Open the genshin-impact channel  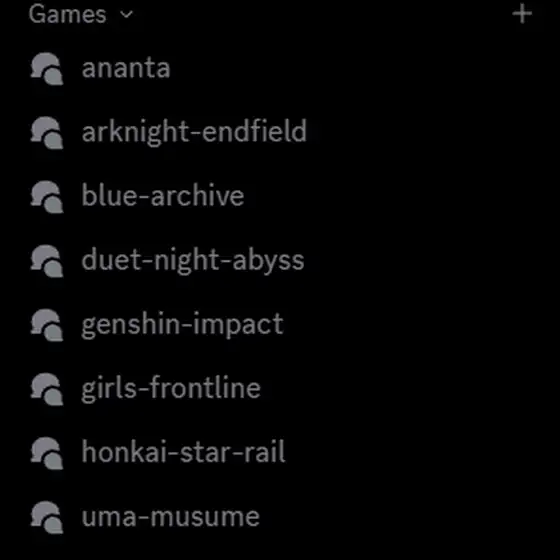[280, 324]
